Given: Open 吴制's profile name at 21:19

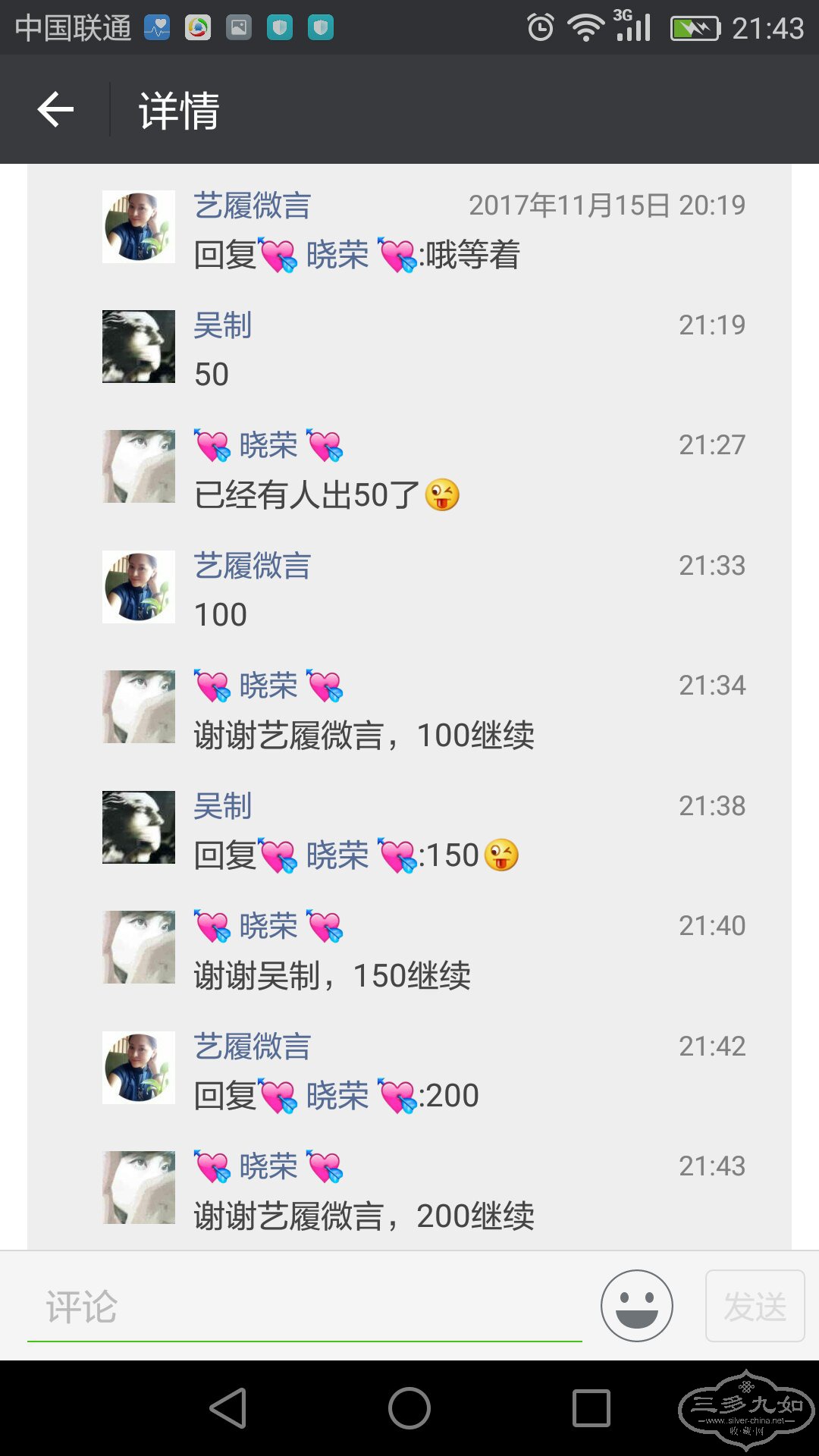Looking at the screenshot, I should coord(222,325).
